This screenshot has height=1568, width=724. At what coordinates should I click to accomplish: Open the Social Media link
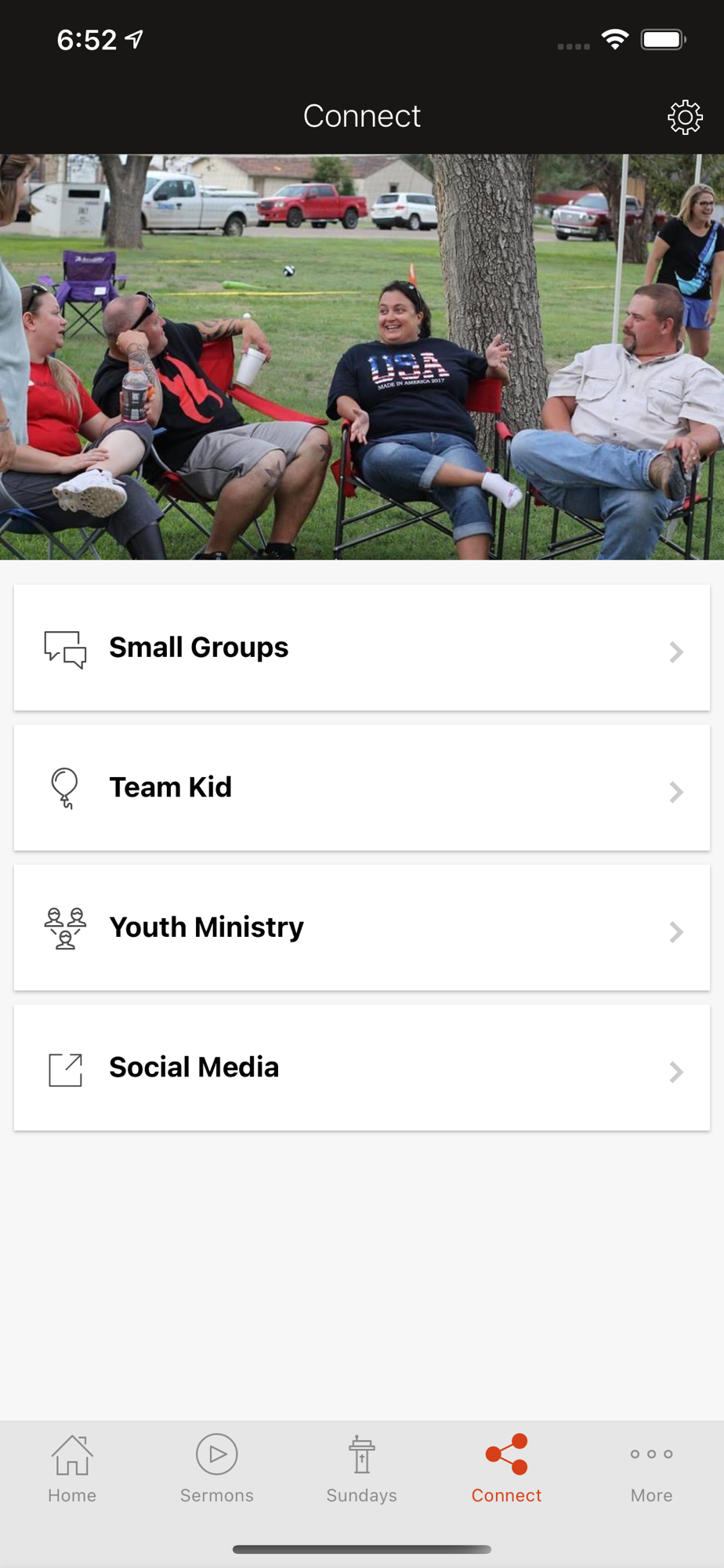tap(362, 1068)
